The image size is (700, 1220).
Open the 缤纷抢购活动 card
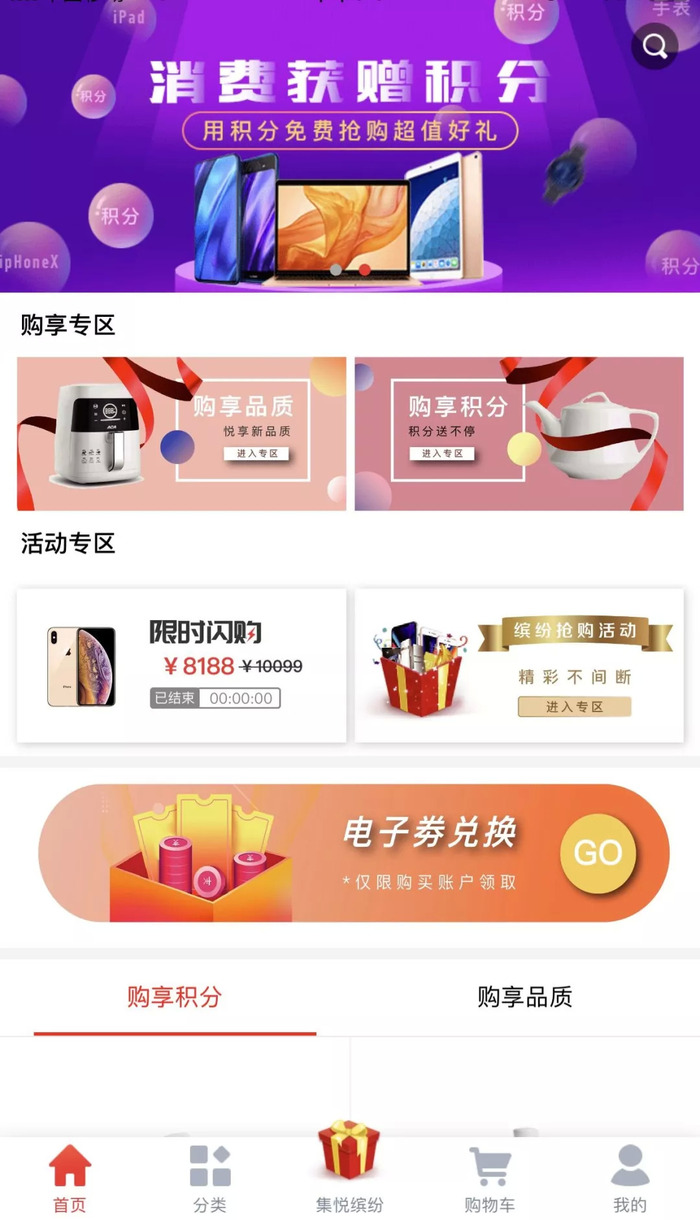click(x=519, y=665)
